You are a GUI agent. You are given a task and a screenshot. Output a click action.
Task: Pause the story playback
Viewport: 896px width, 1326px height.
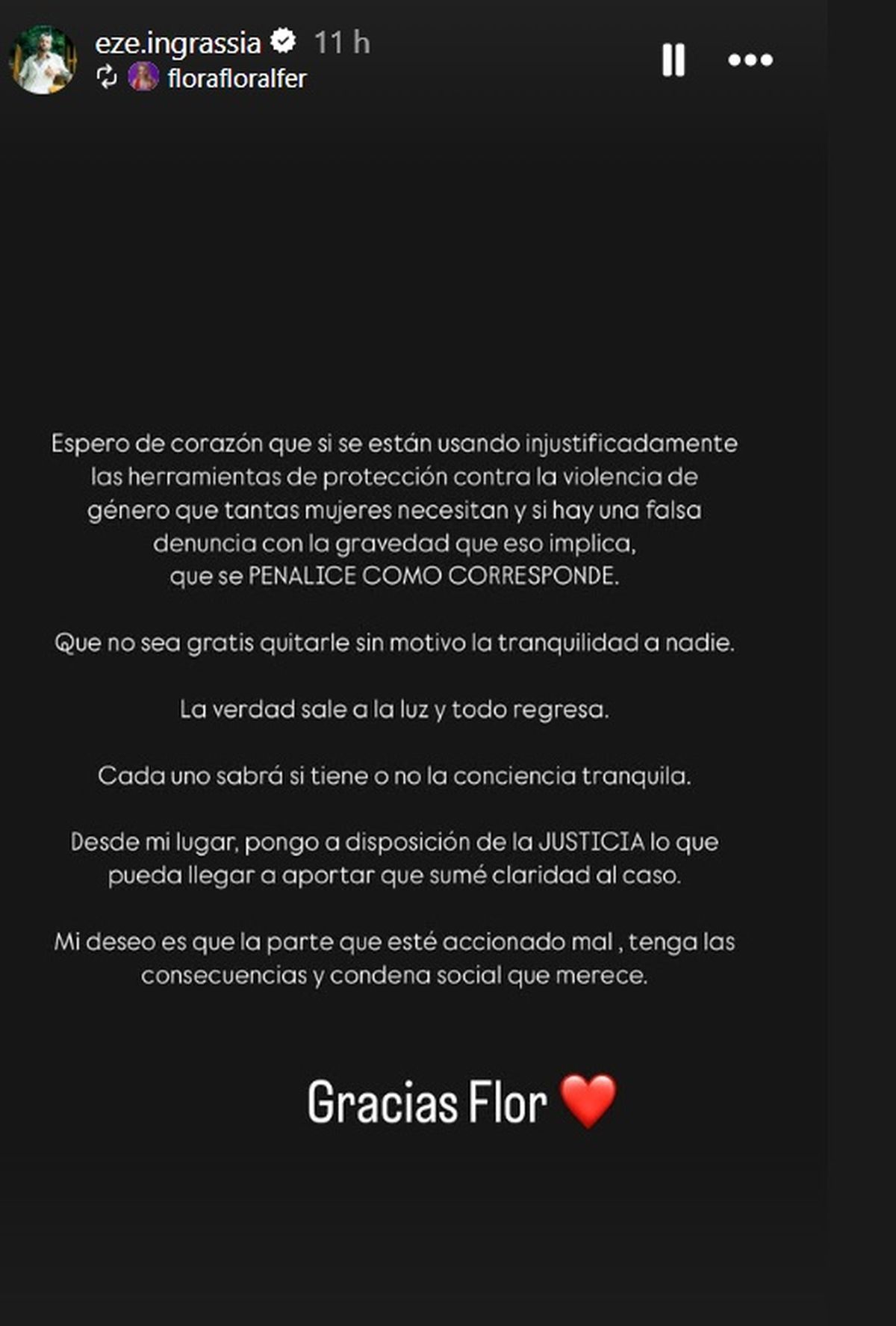click(673, 60)
